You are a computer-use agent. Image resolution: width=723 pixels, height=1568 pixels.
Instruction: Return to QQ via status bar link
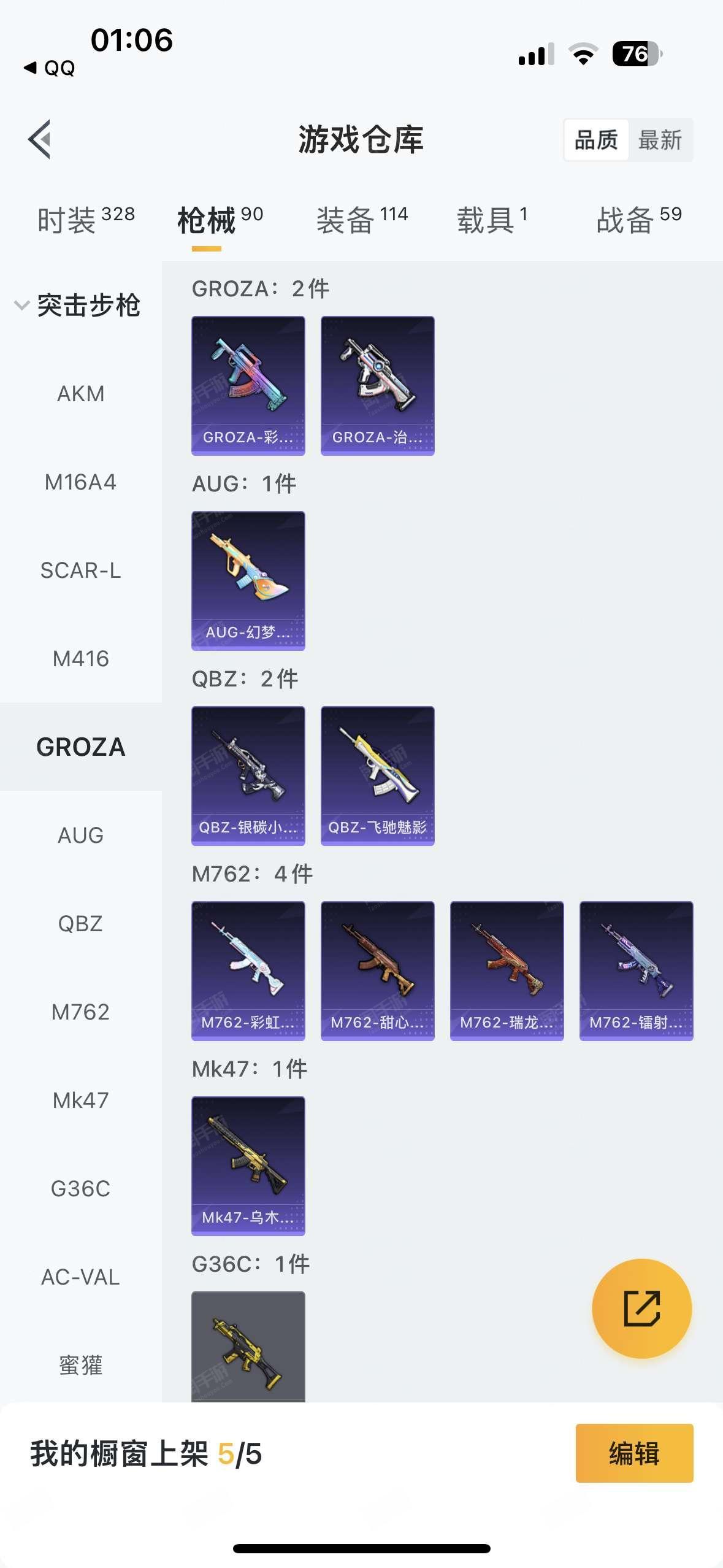tap(49, 67)
